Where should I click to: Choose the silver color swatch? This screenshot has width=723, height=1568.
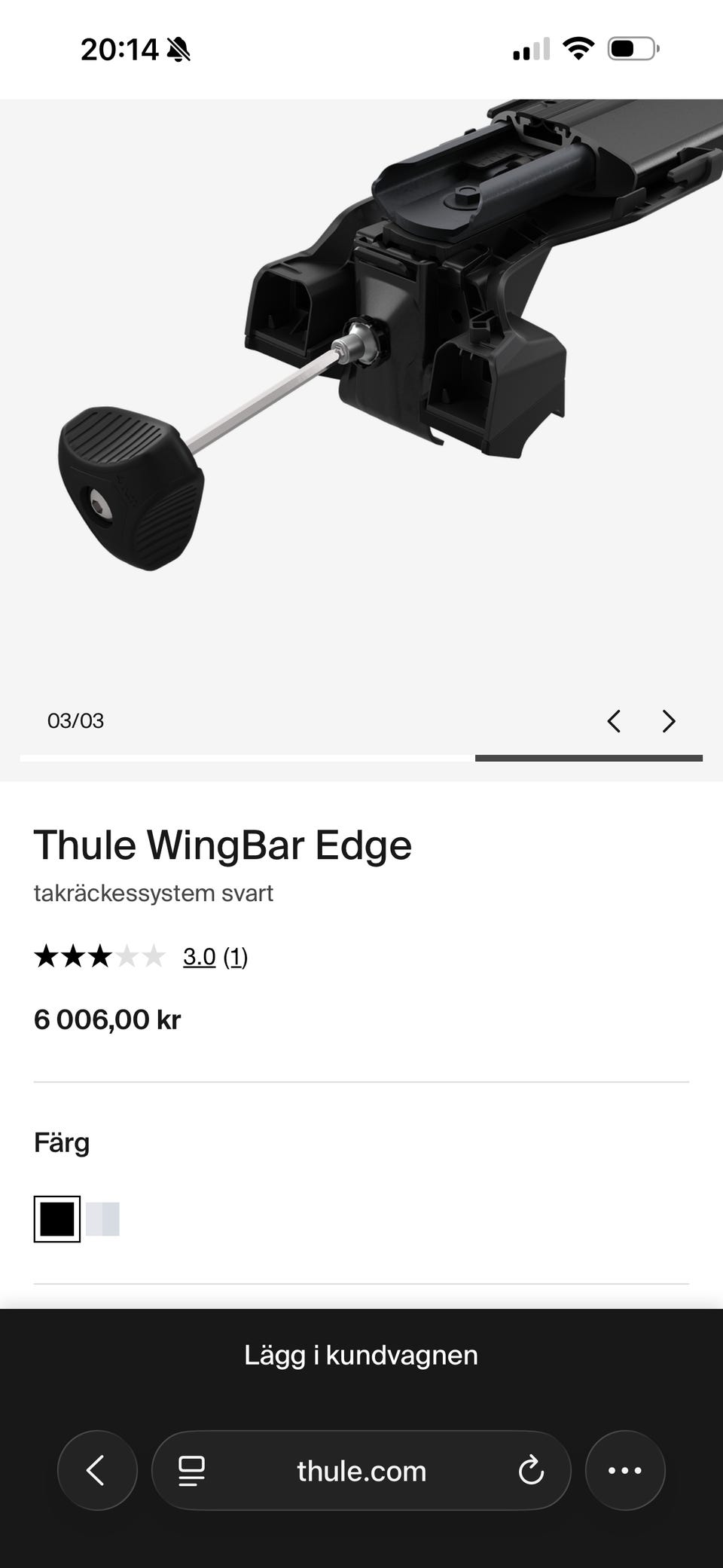point(103,1219)
